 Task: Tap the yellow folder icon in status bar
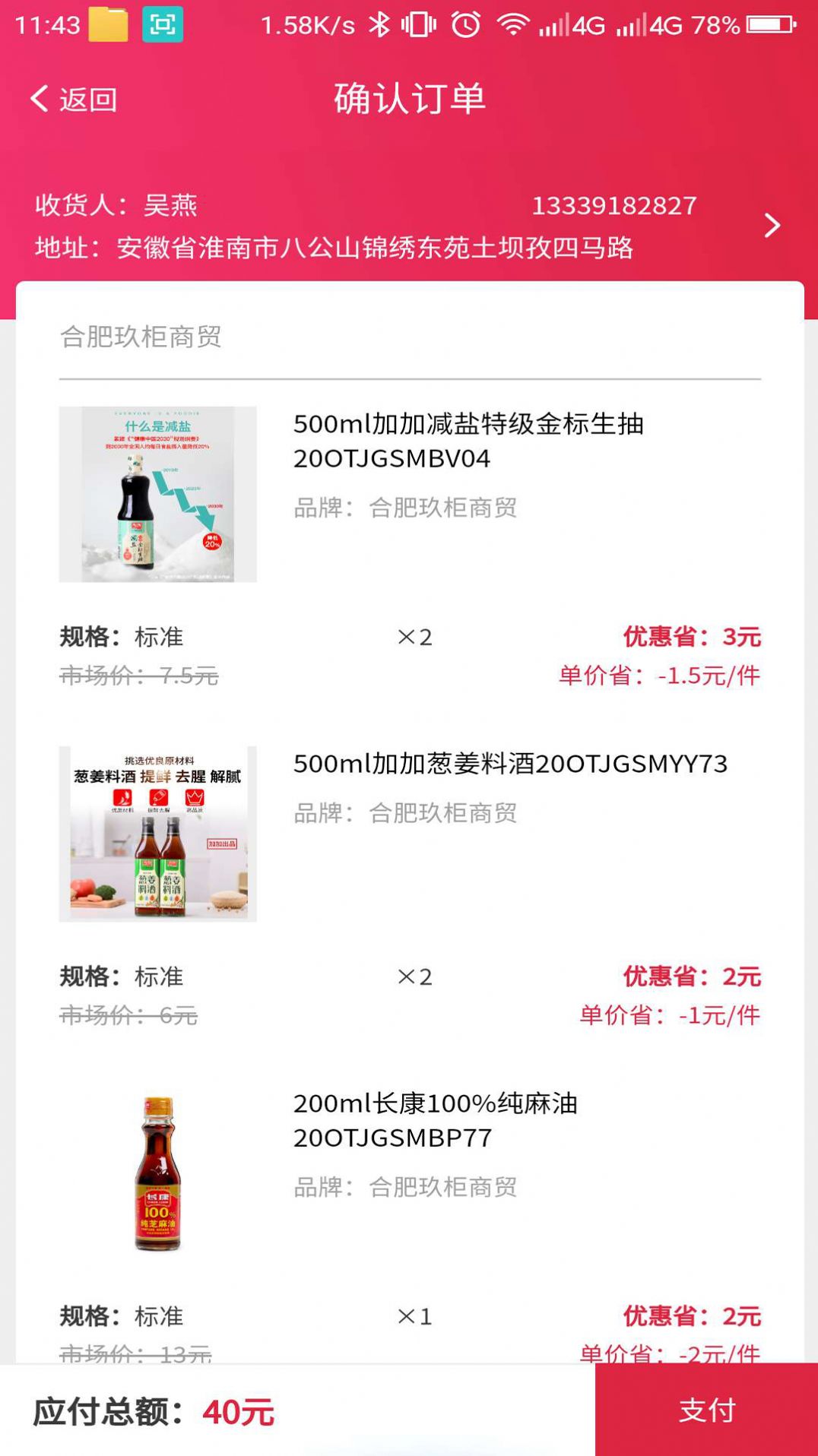(x=111, y=23)
